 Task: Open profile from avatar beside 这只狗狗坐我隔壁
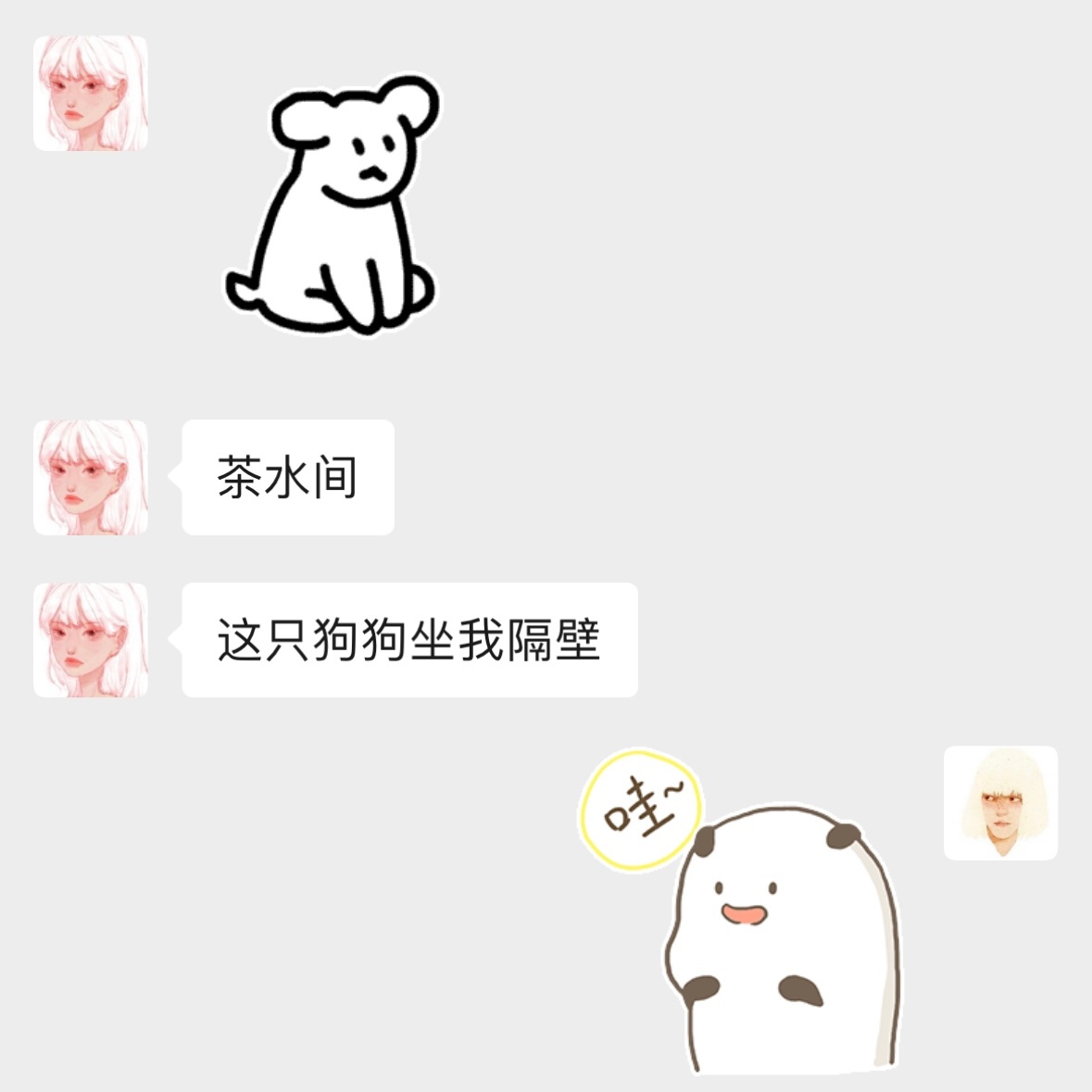pyautogui.click(x=91, y=640)
